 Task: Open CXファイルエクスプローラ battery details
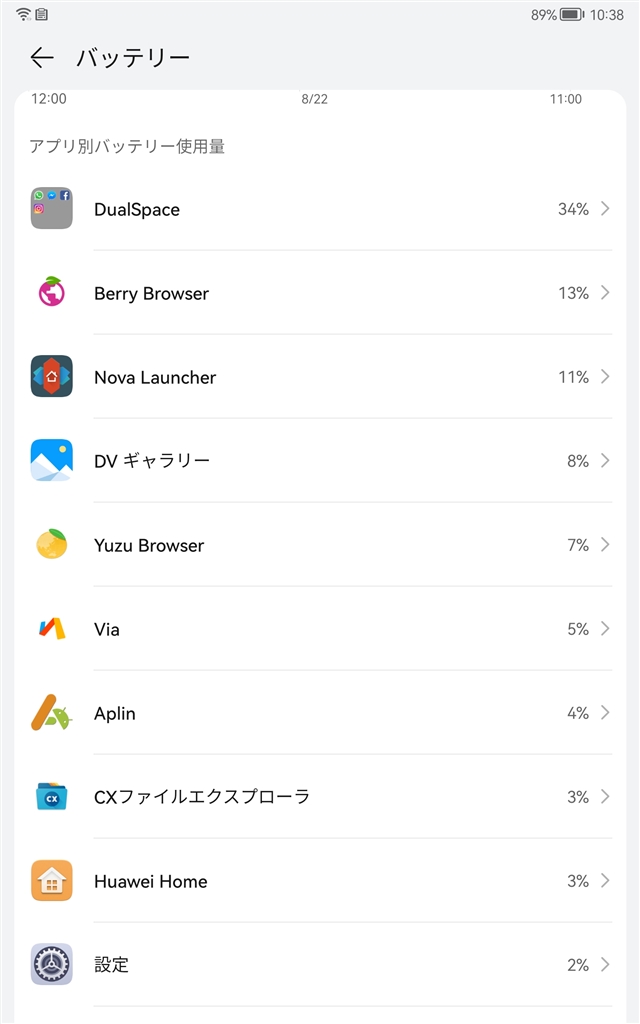tap(320, 797)
